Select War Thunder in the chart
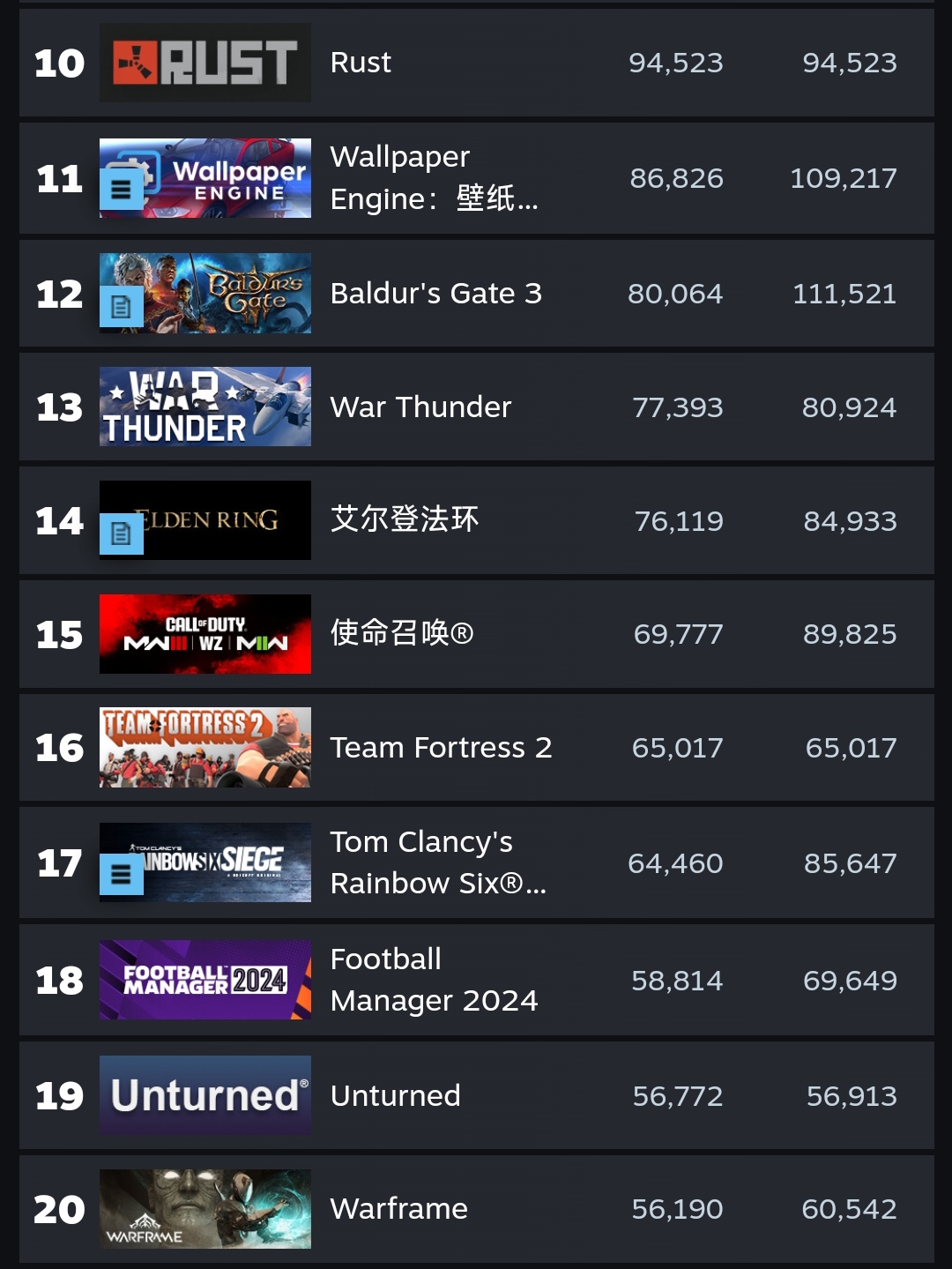This screenshot has height=1269, width=952. coord(420,407)
